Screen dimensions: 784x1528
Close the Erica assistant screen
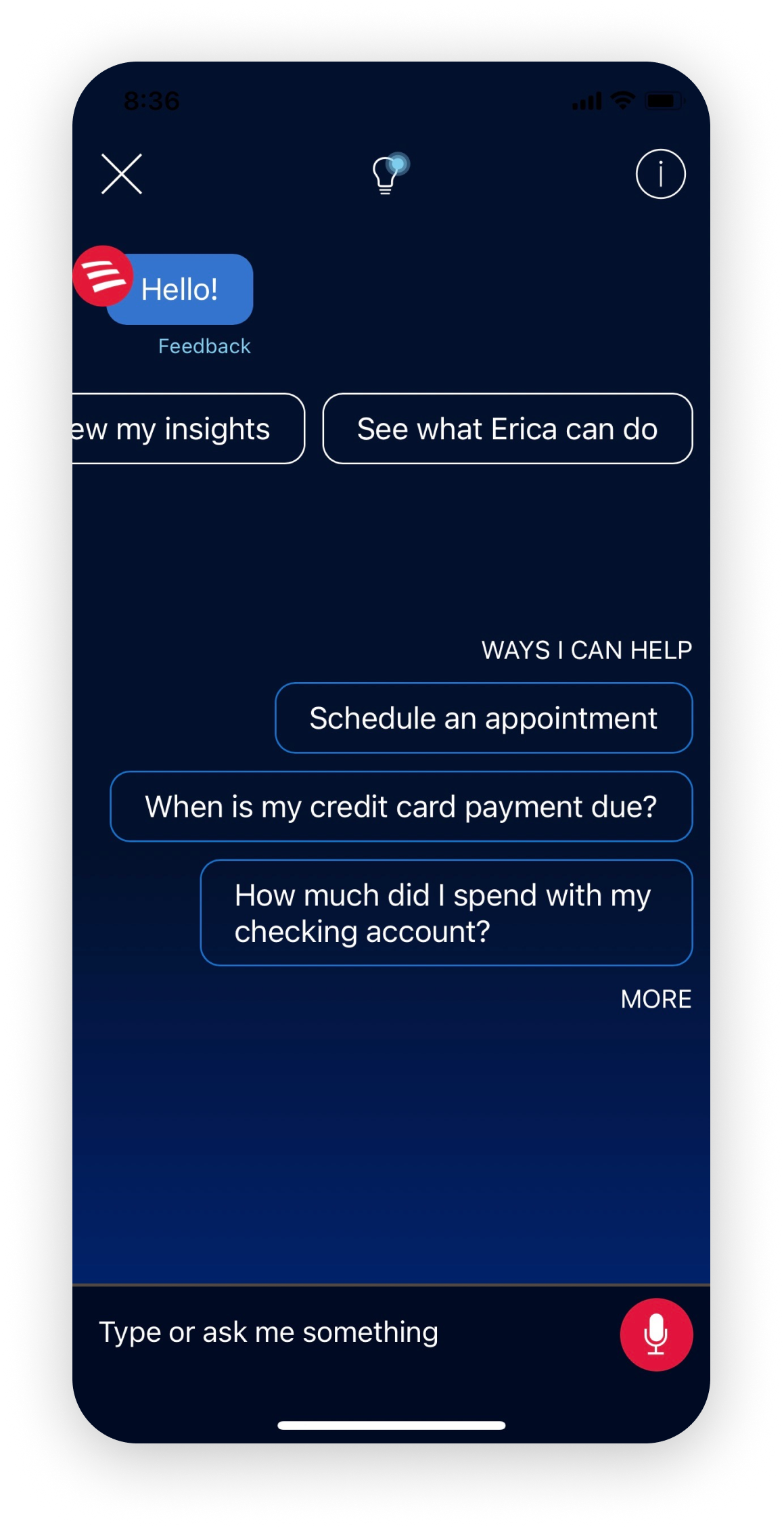(122, 174)
